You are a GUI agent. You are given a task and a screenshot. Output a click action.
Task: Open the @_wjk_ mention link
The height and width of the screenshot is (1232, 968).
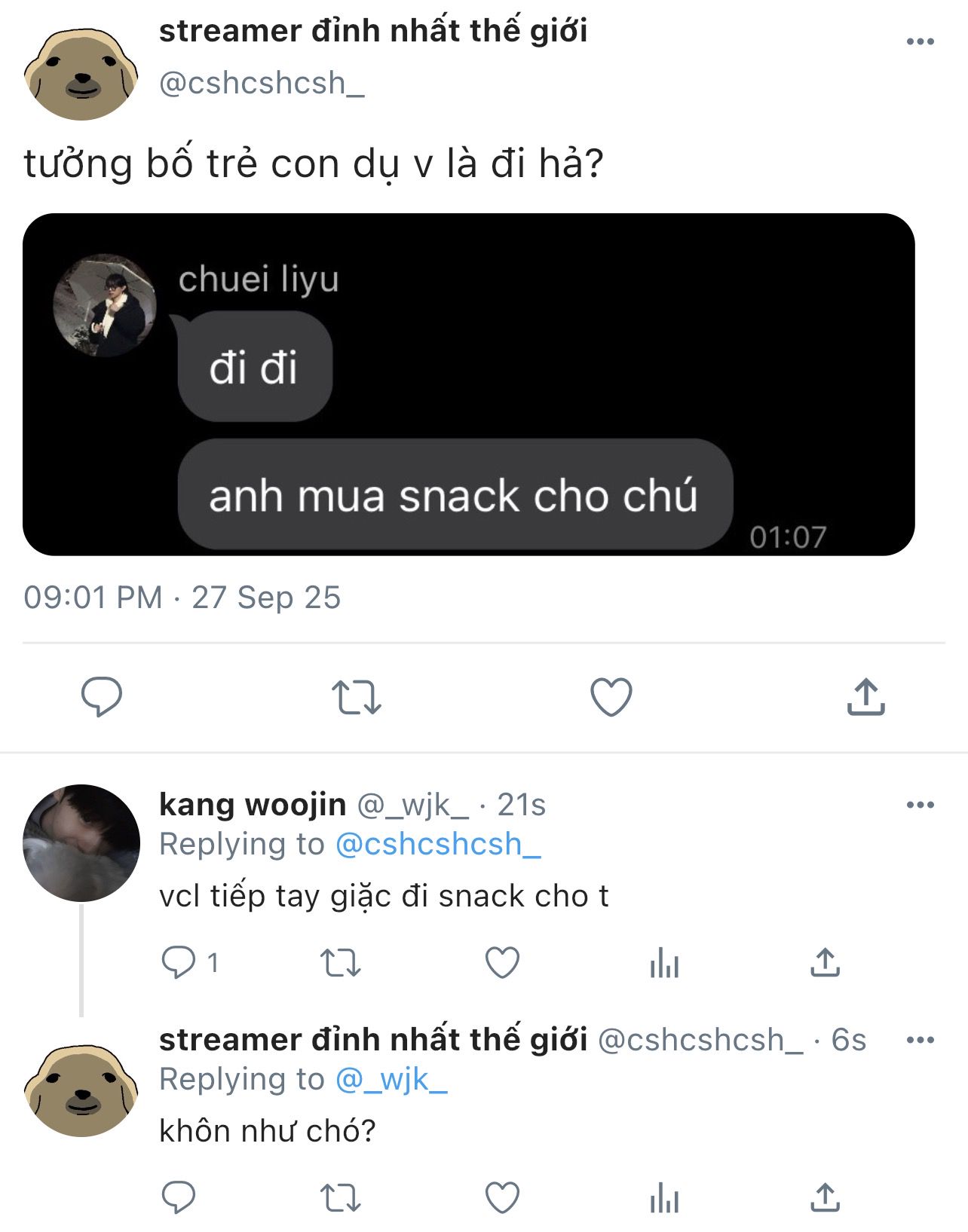pos(391,1080)
